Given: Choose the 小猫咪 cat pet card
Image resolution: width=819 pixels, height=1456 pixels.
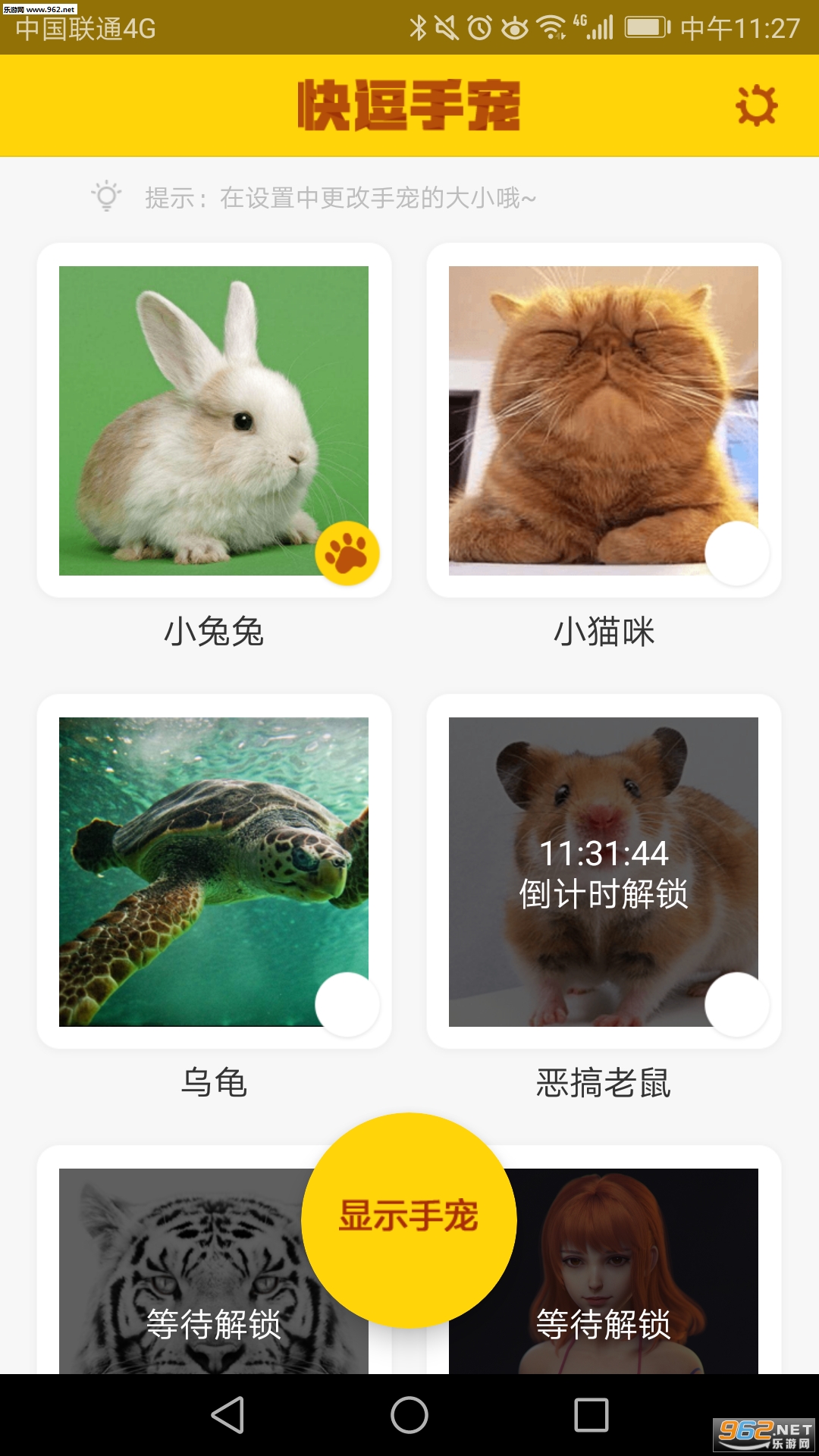Looking at the screenshot, I should [x=603, y=420].
